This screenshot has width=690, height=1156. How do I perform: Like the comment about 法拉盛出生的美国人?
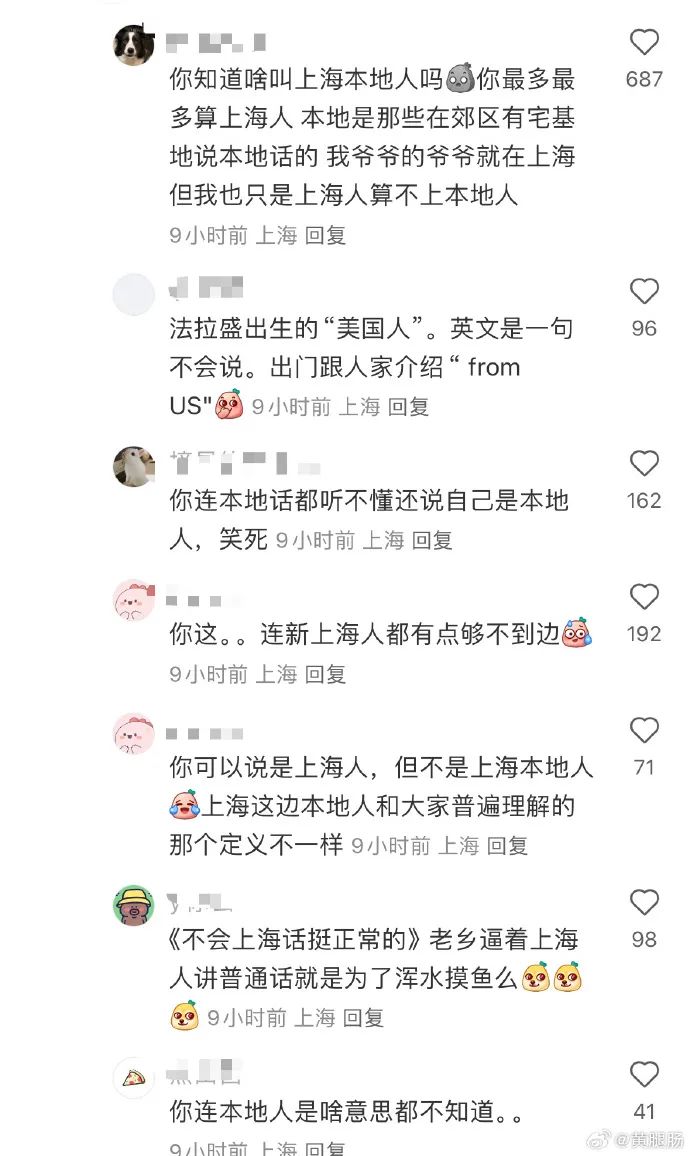[x=644, y=292]
